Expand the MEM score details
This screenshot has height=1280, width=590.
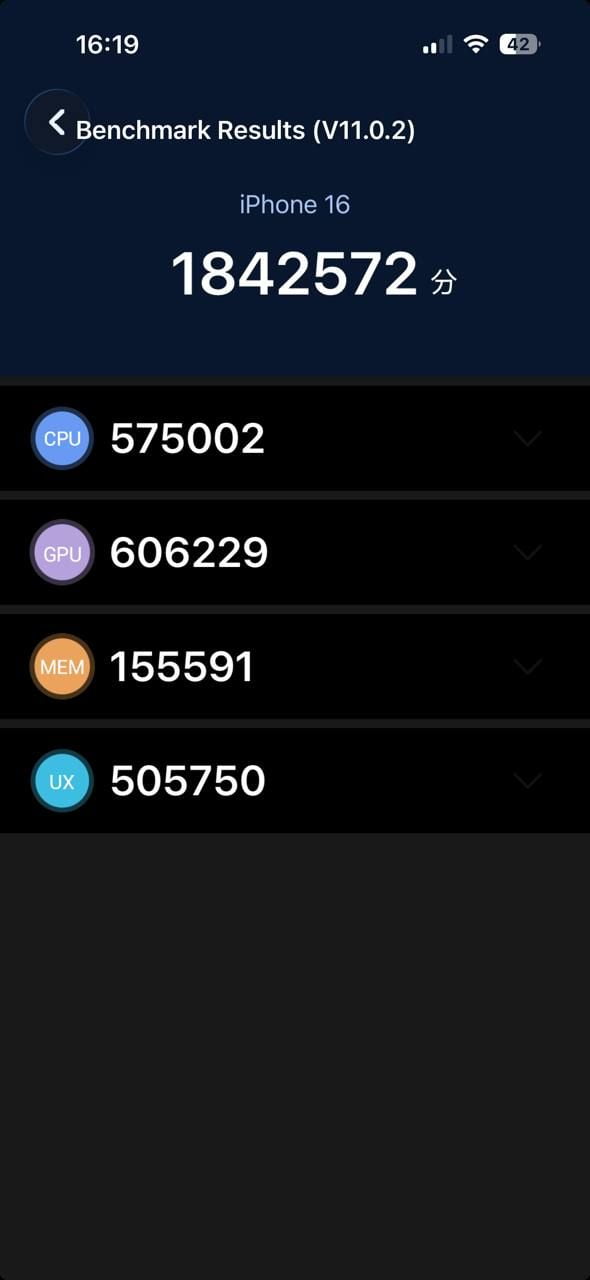pyautogui.click(x=527, y=666)
